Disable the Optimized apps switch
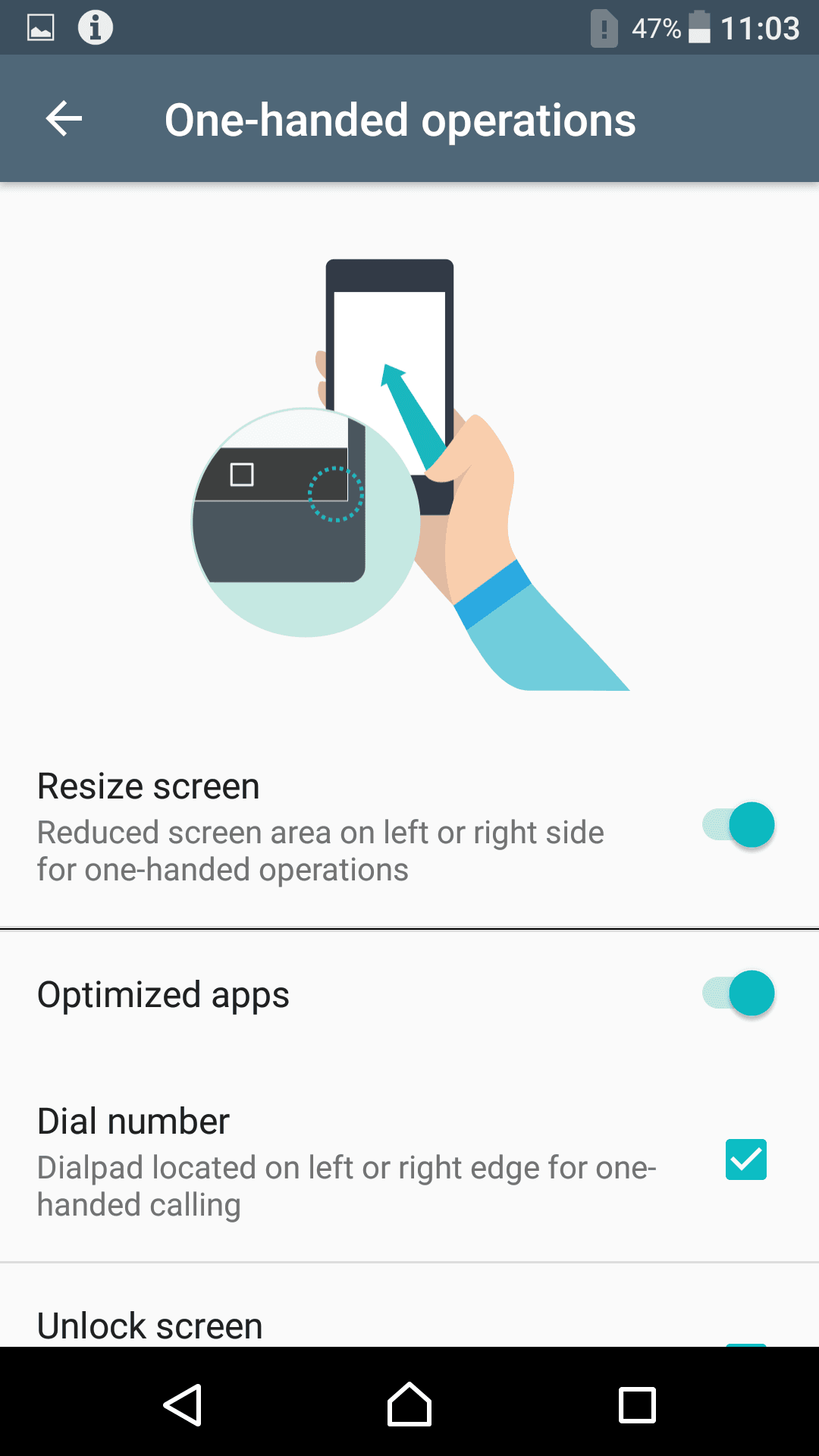 (739, 993)
